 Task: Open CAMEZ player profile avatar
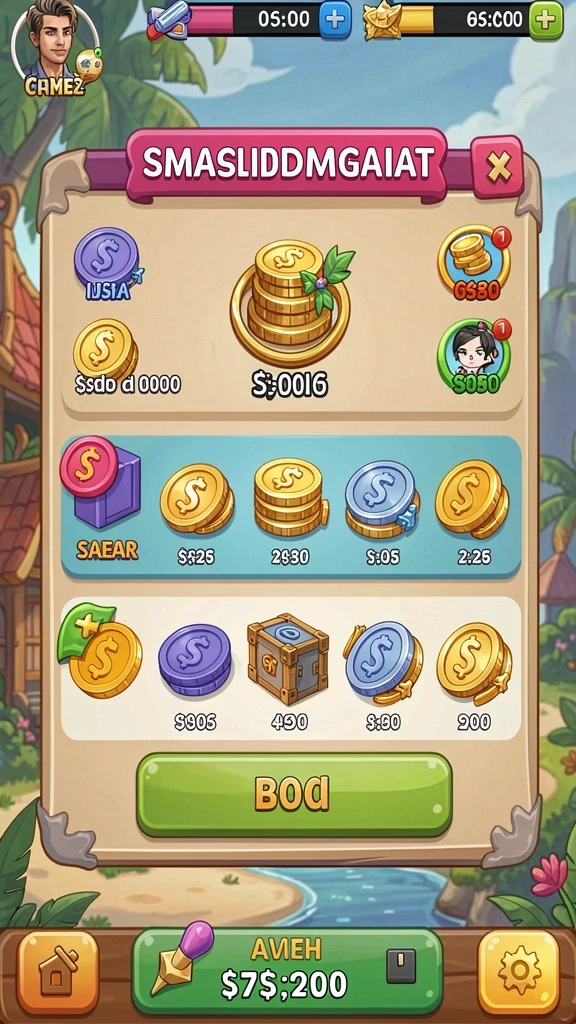pos(56,49)
